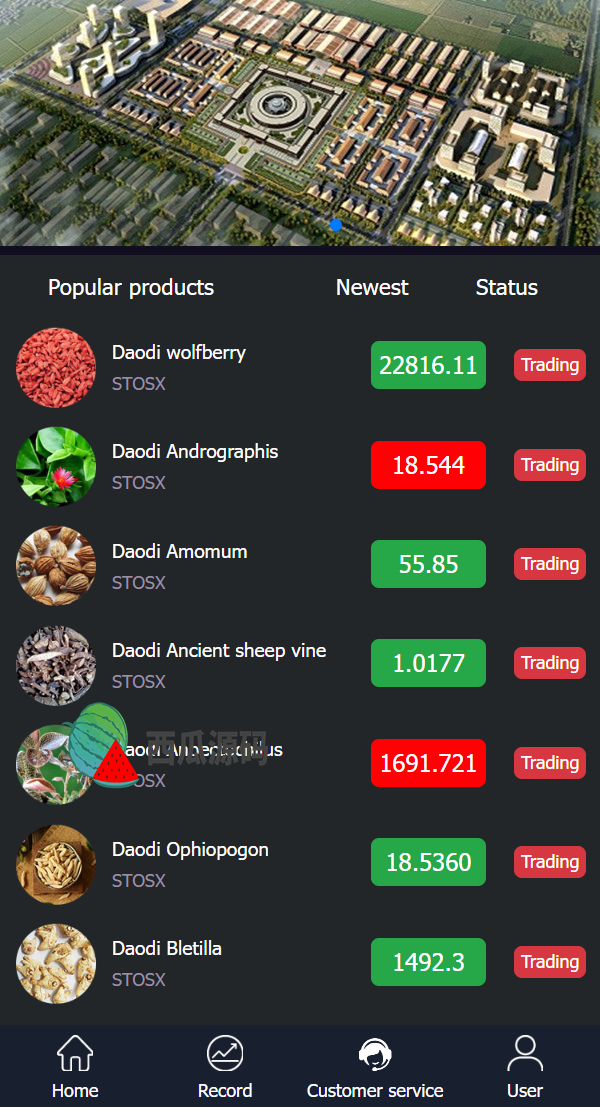Tap the banner carousel page indicator dot
600x1107 pixels.
[x=336, y=225]
